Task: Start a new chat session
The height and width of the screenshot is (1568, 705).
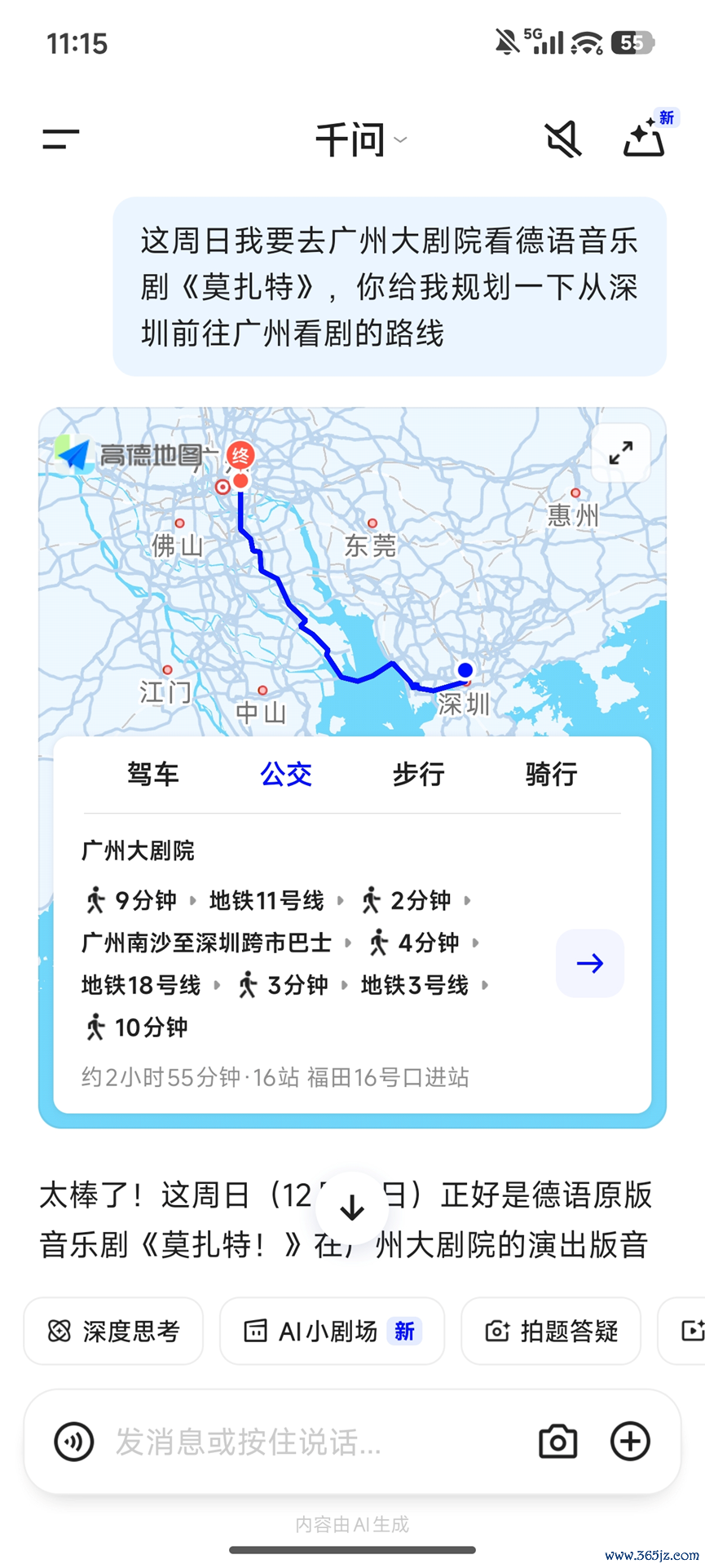Action: coord(646,137)
